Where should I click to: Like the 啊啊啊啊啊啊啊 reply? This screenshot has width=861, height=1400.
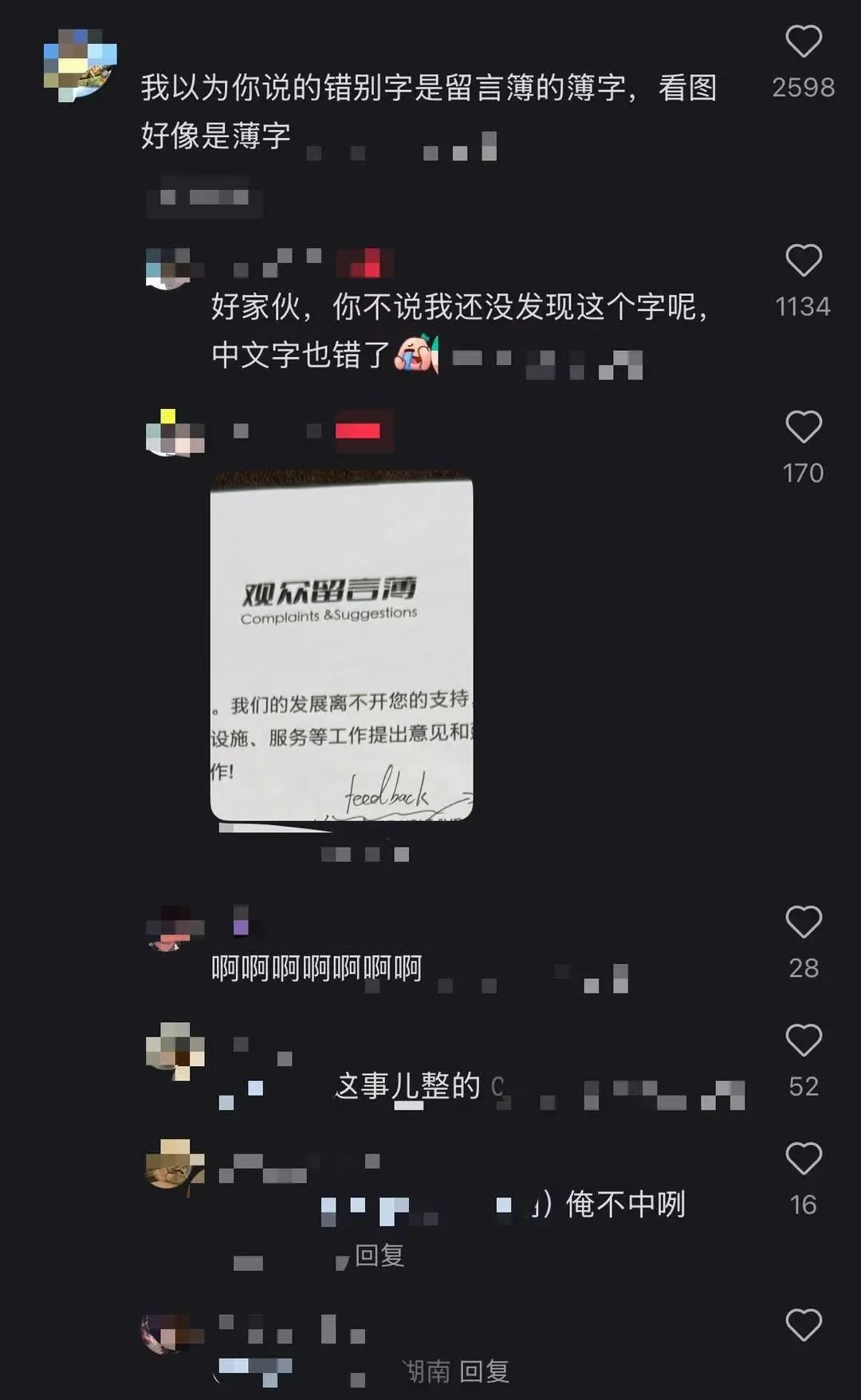[x=803, y=922]
